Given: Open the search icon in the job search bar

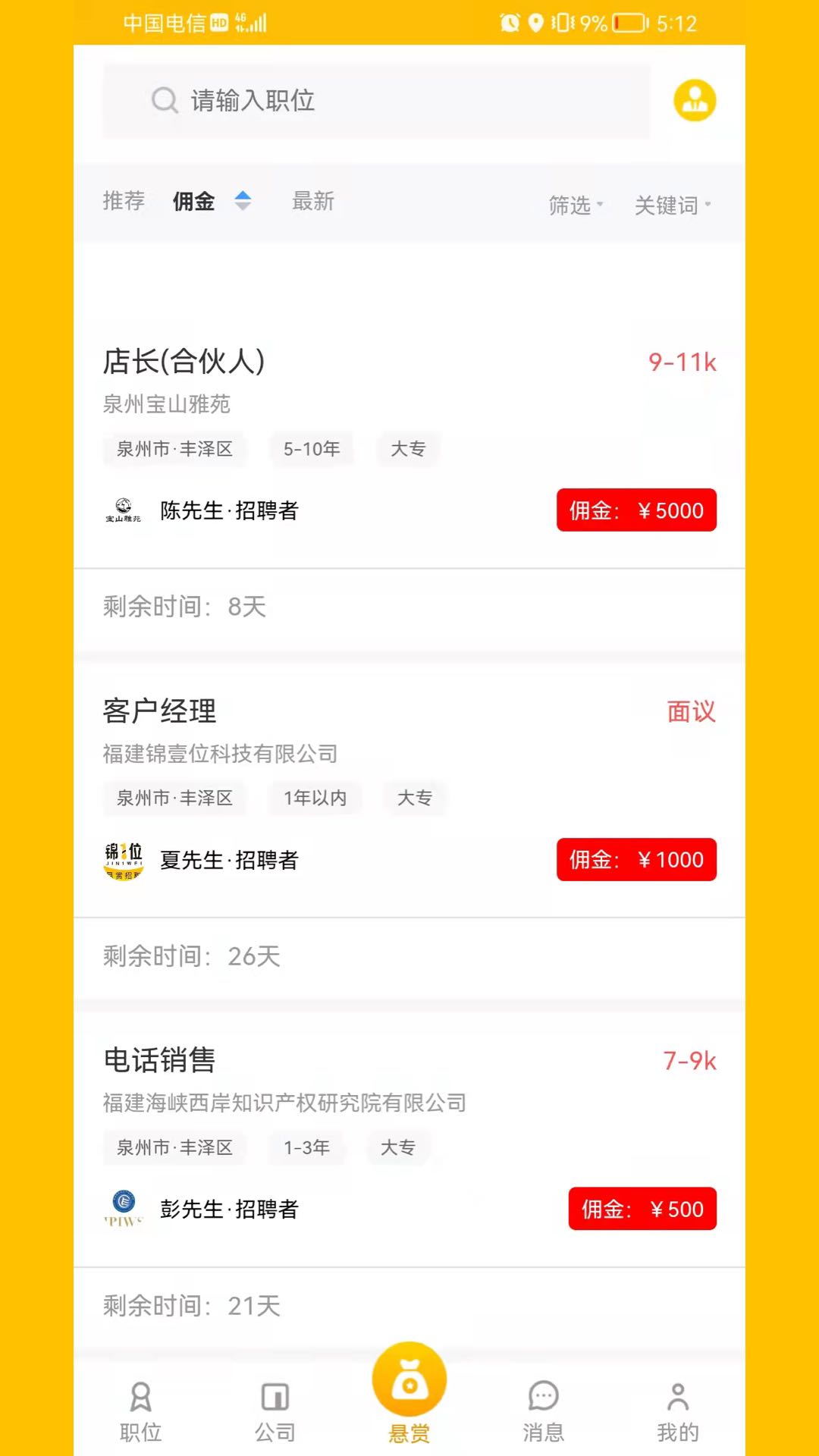Looking at the screenshot, I should coord(164,100).
